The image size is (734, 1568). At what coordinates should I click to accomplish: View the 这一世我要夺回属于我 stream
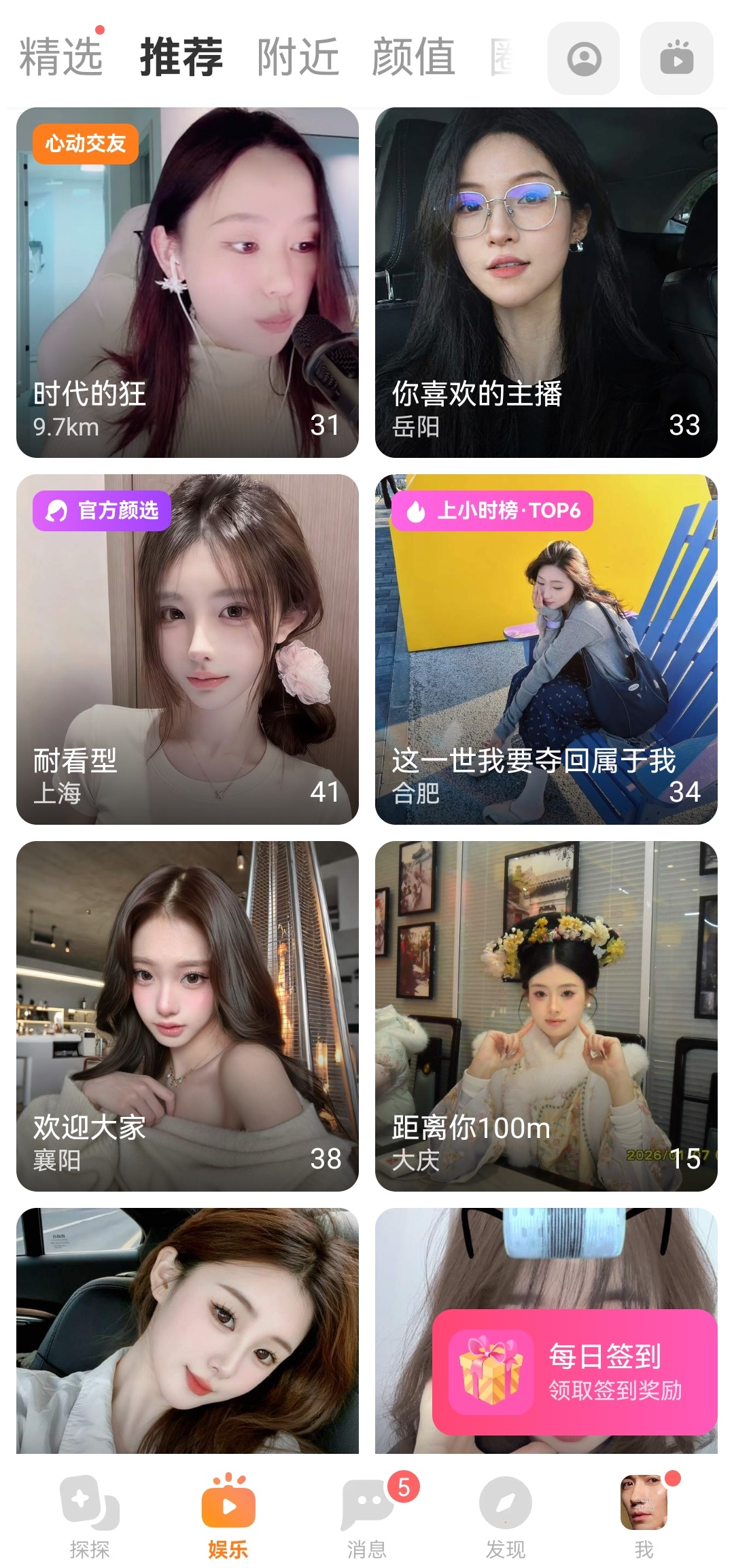point(546,649)
